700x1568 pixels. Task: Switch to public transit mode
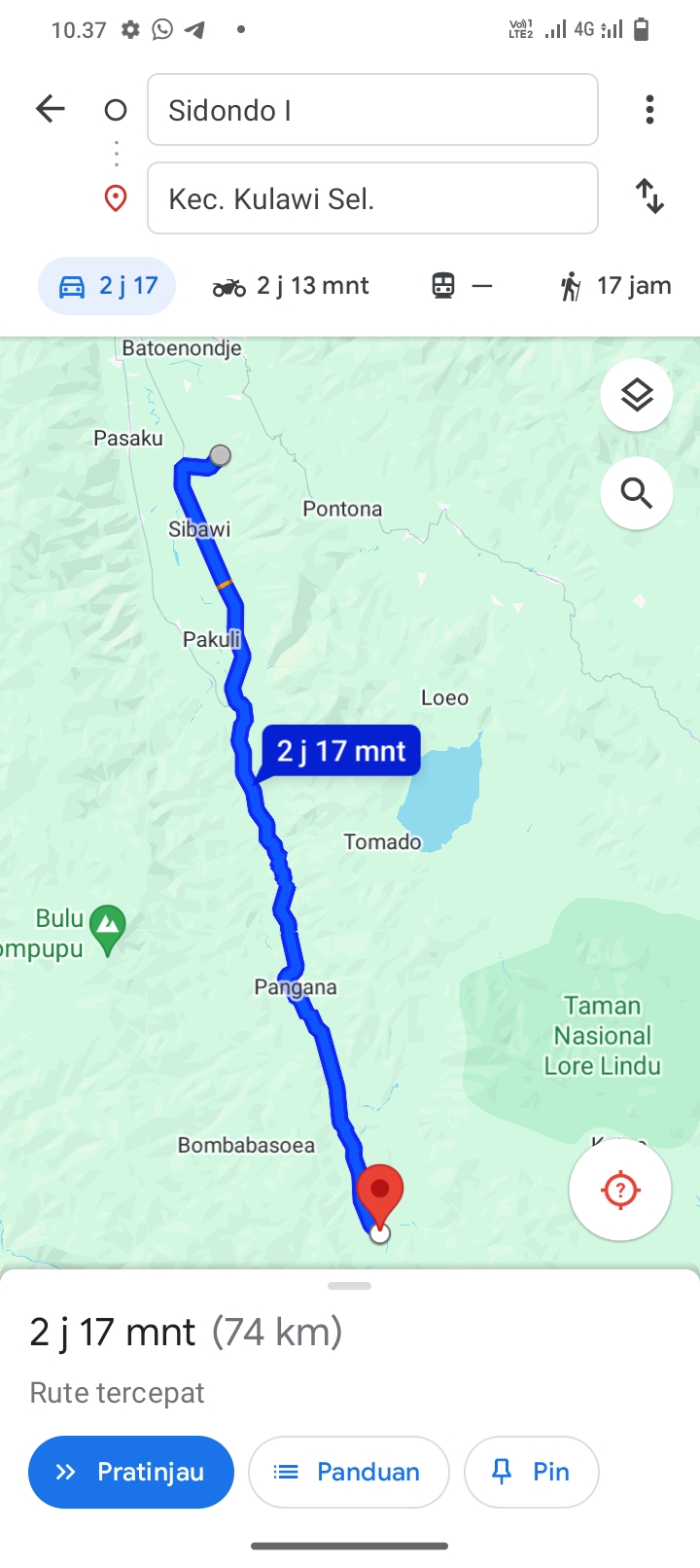click(x=462, y=286)
